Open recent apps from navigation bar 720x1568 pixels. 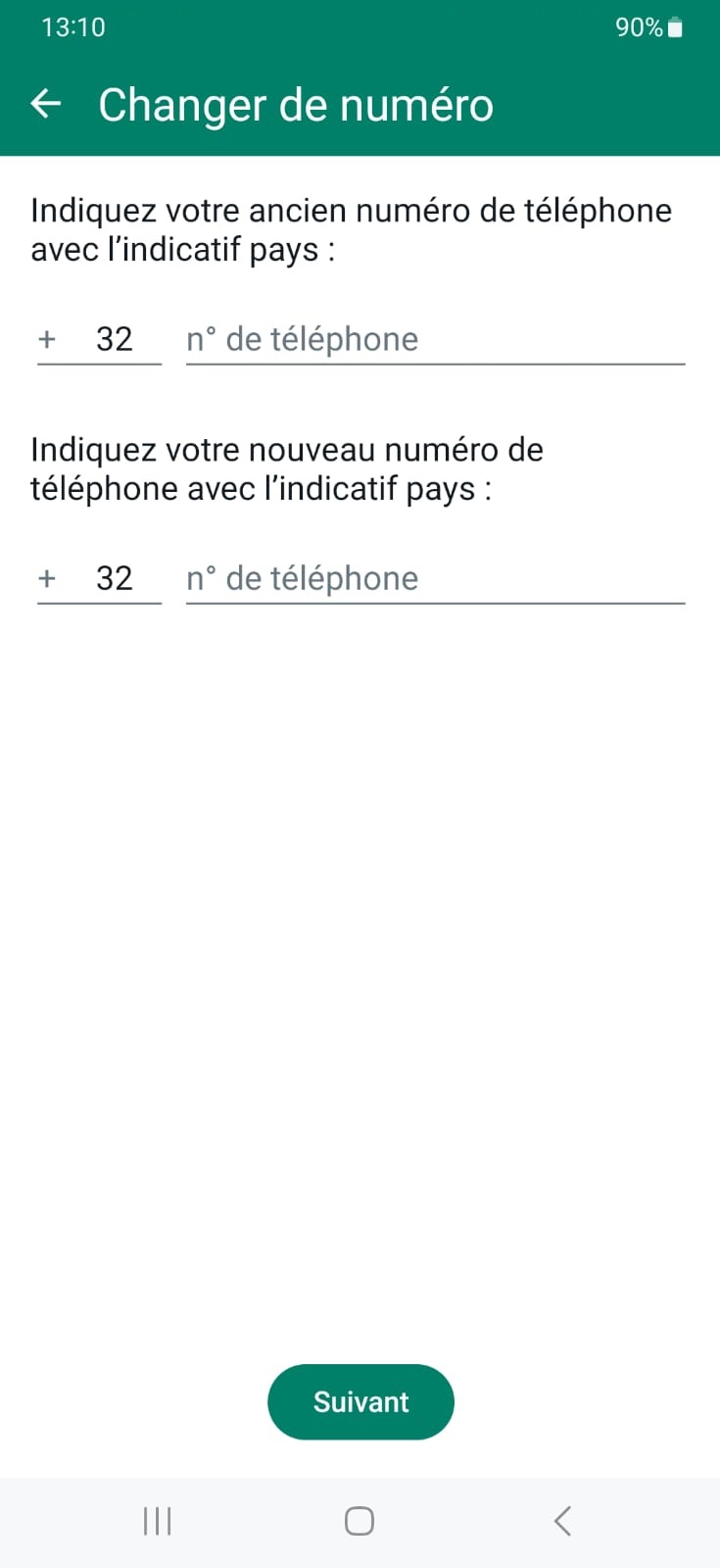[157, 1521]
